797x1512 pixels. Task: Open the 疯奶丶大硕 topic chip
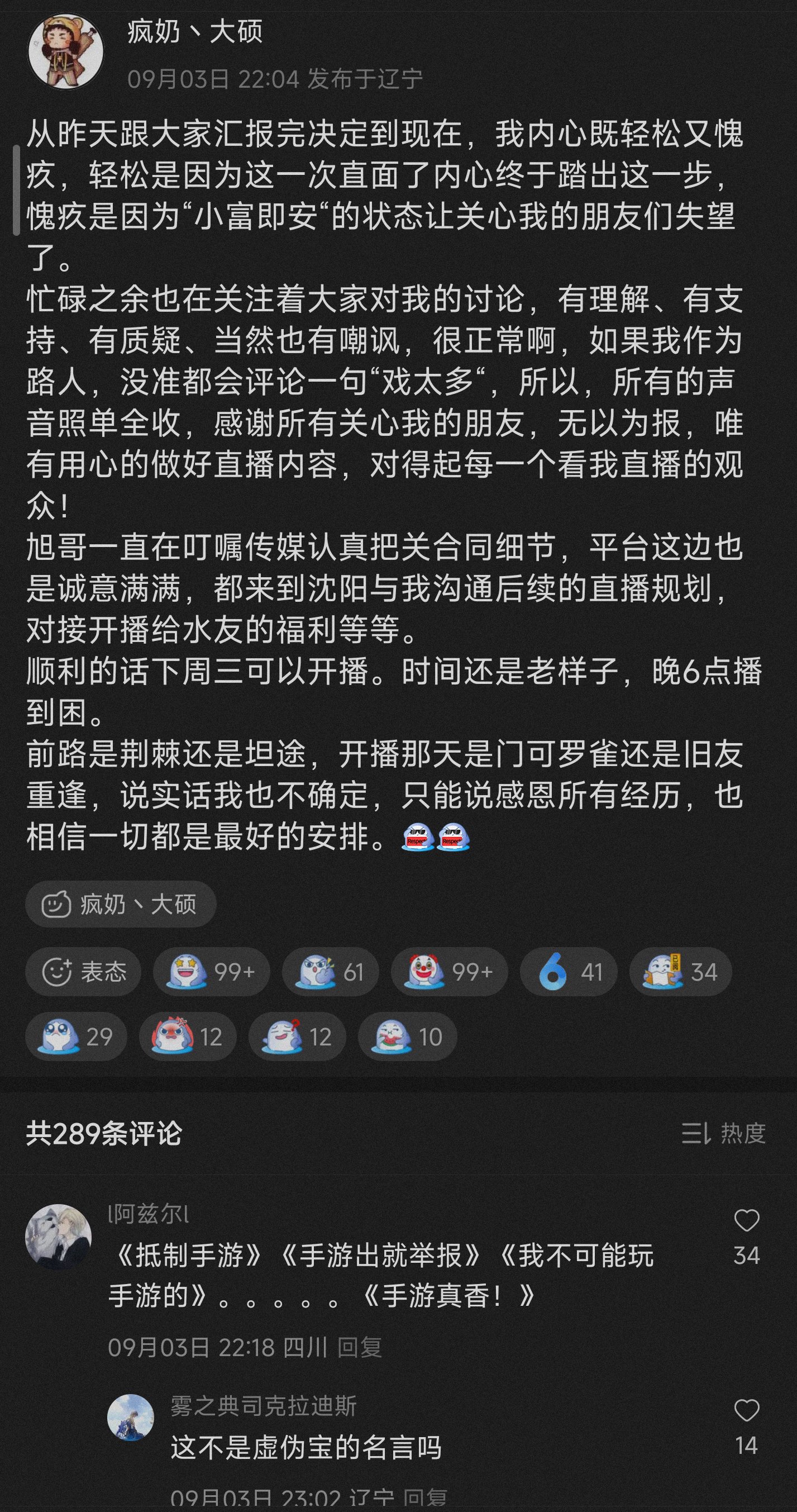tap(121, 904)
